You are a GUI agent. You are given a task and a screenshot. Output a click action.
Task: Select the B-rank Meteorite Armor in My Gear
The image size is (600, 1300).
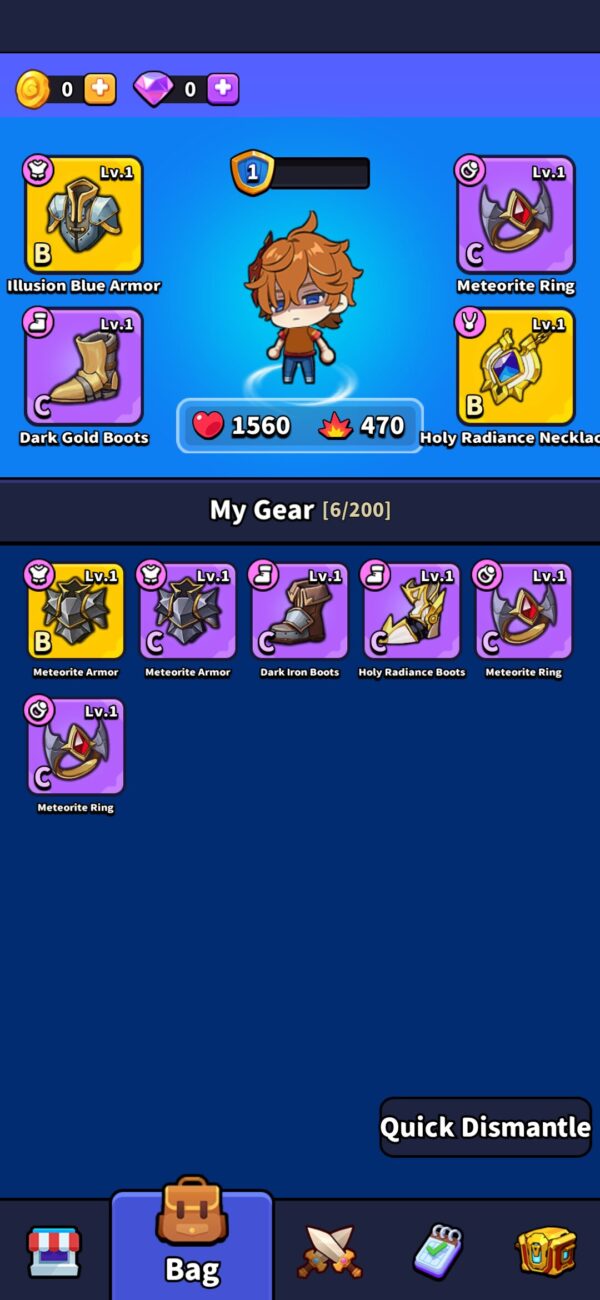pyautogui.click(x=76, y=612)
